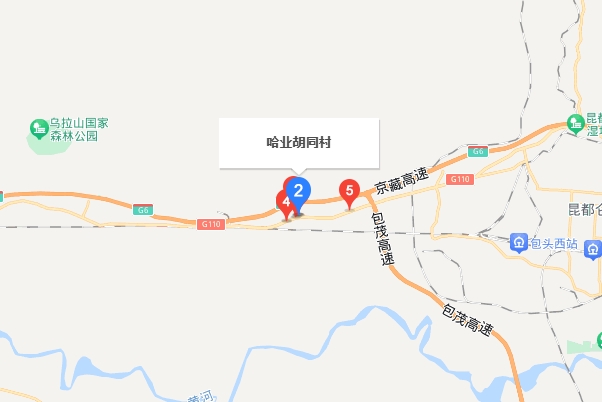Open the 哈业胡同村 info popup
The width and height of the screenshot is (602, 402).
click(x=299, y=143)
